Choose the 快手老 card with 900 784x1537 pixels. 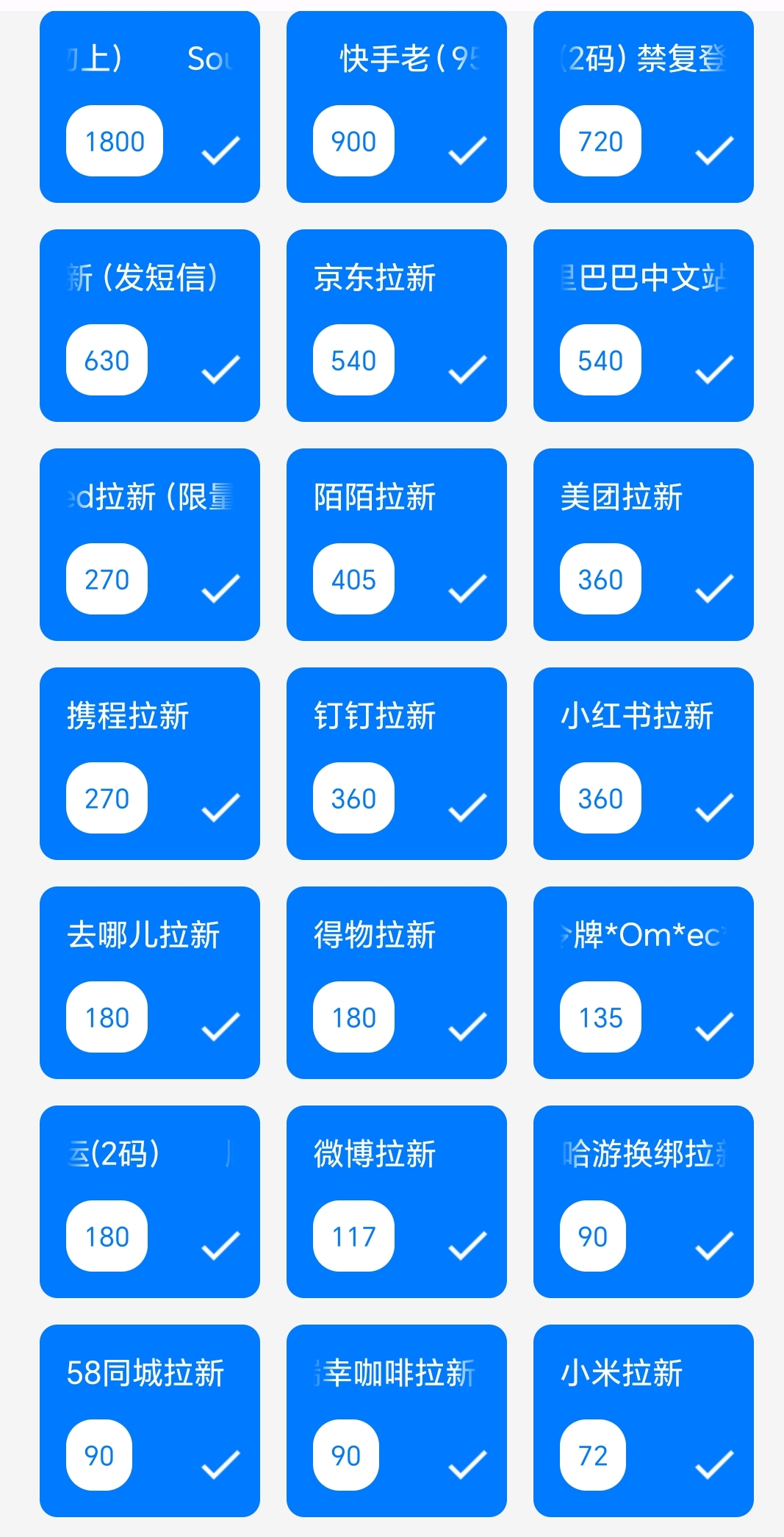(x=396, y=106)
